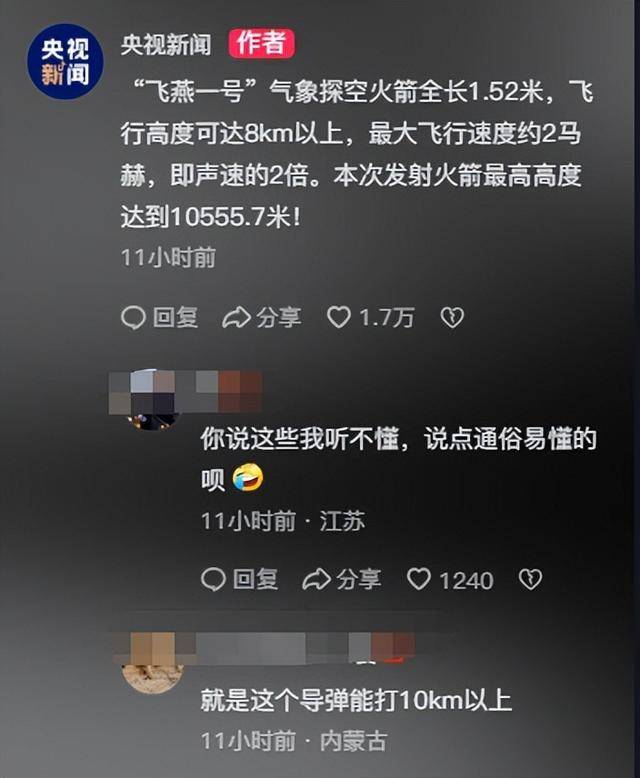Dislike the 江苏 user's comment
This screenshot has width=640, height=778.
coord(530,579)
